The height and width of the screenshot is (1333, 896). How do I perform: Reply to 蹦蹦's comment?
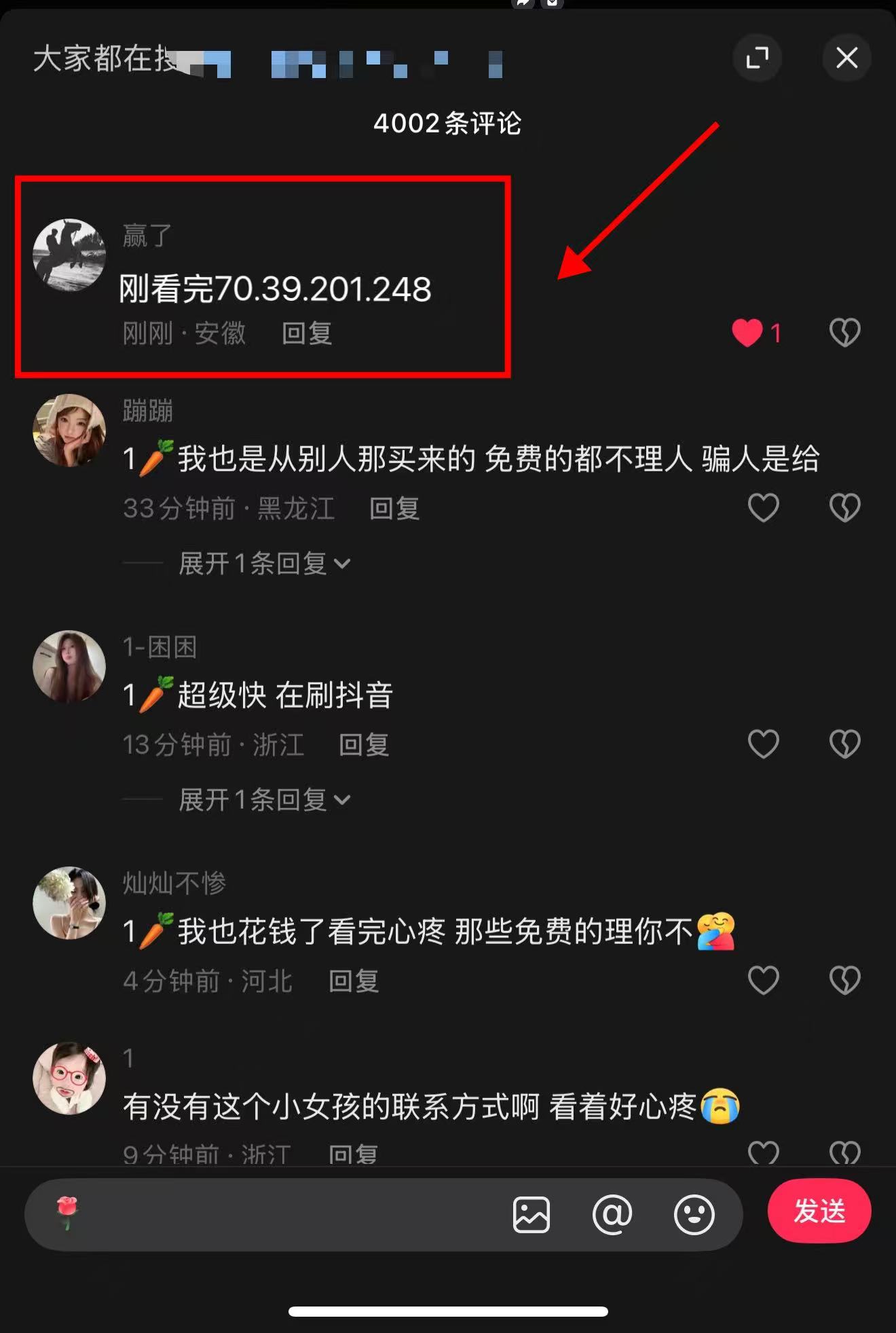click(x=394, y=508)
